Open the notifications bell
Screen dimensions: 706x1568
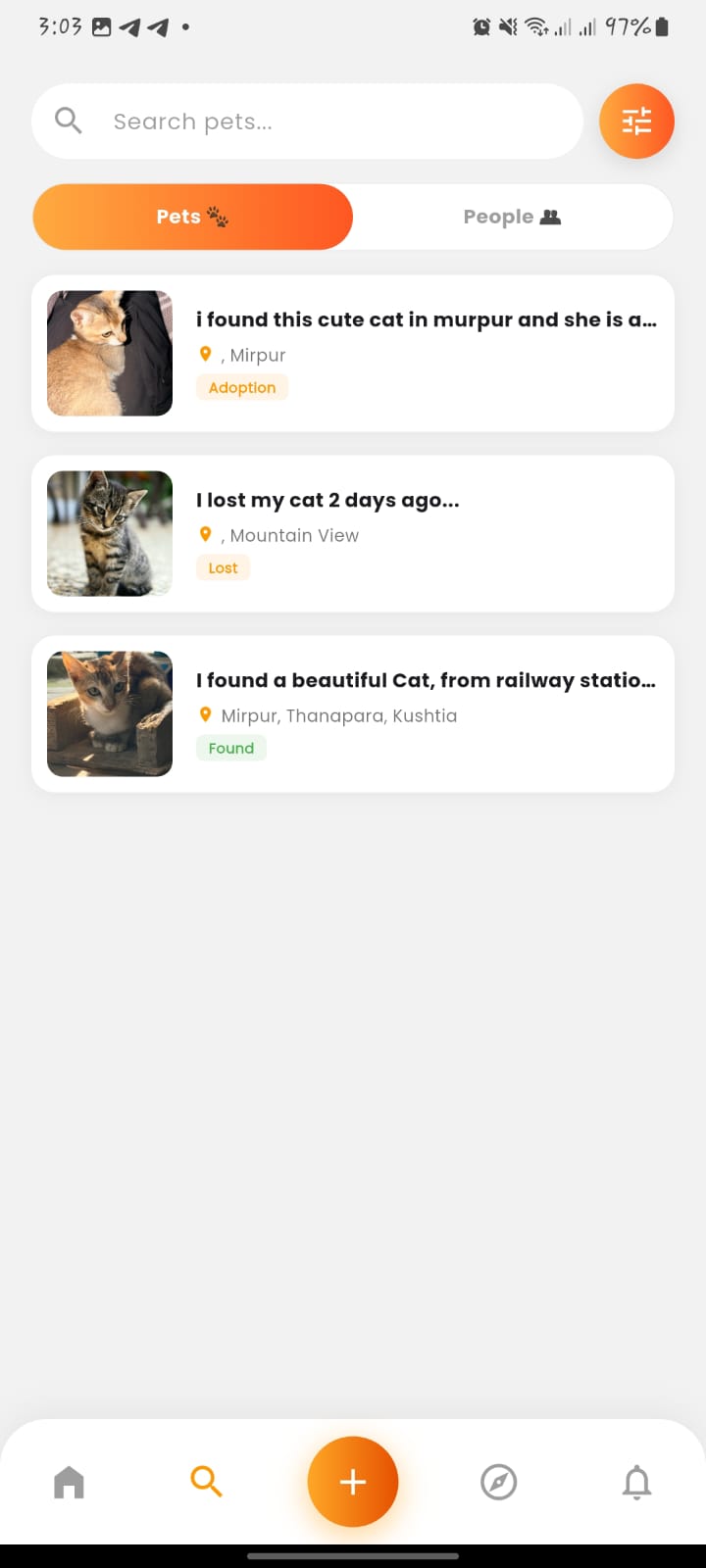636,1482
